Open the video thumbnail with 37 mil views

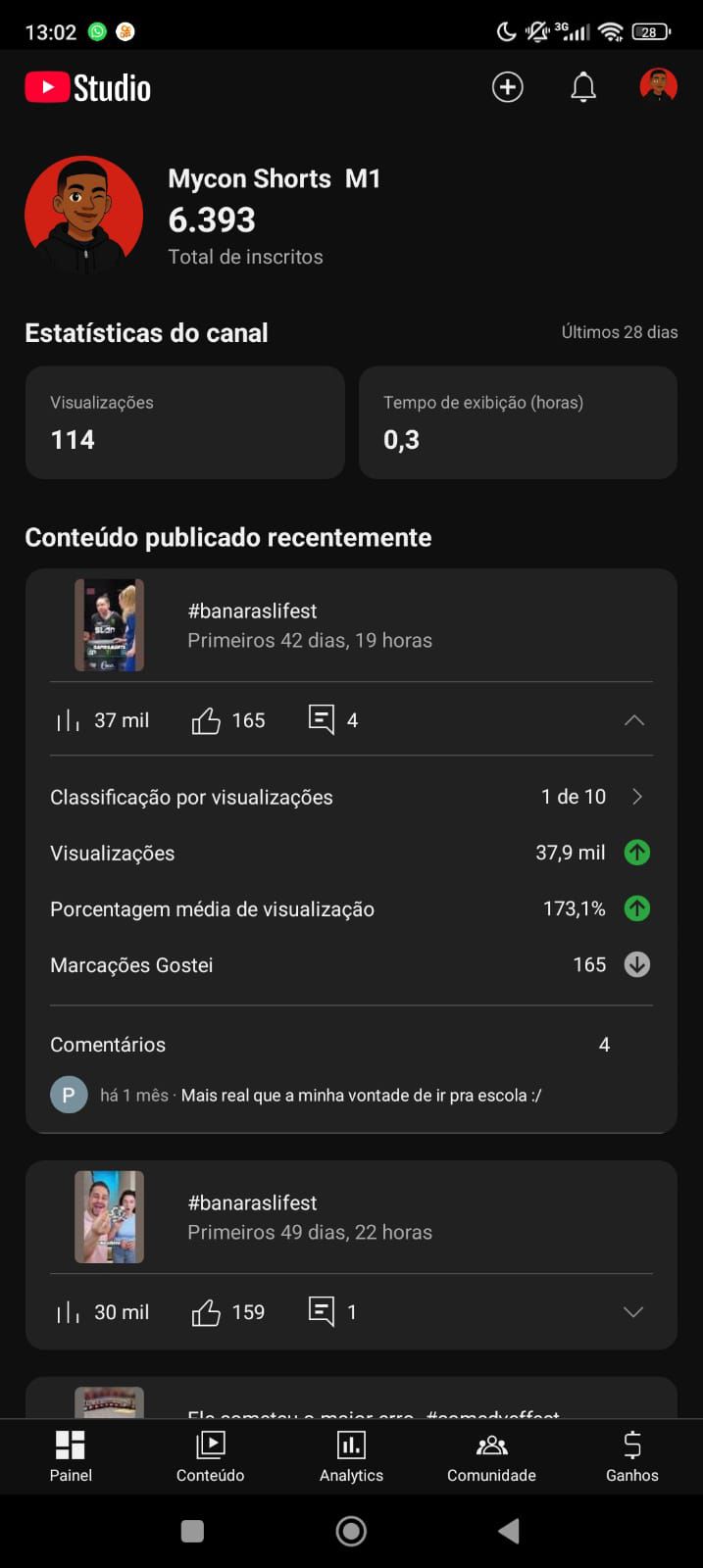coord(110,625)
